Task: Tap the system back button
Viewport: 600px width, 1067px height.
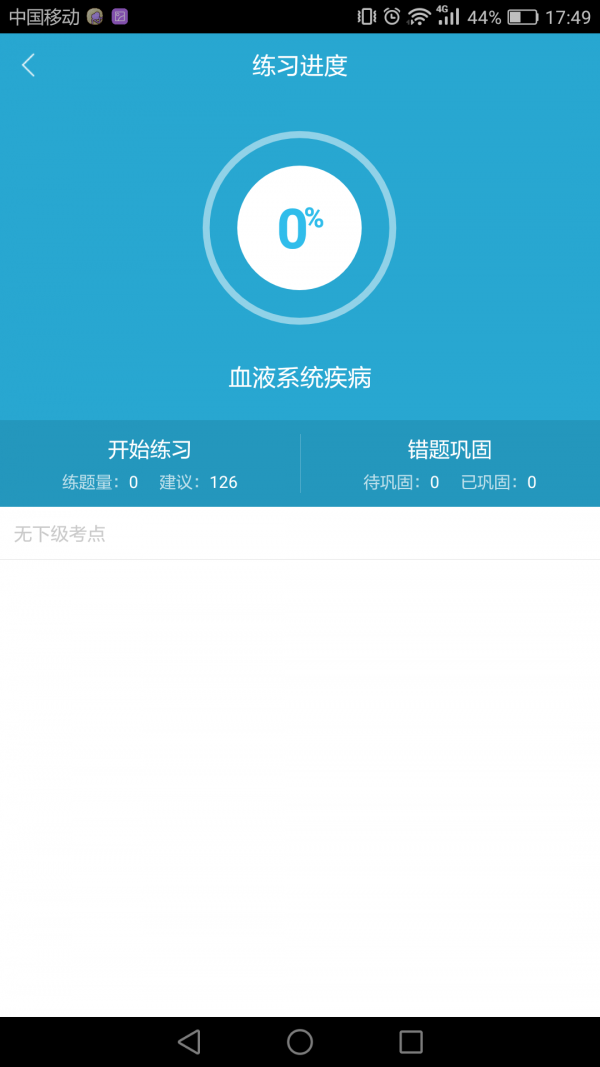Action: click(x=189, y=1042)
